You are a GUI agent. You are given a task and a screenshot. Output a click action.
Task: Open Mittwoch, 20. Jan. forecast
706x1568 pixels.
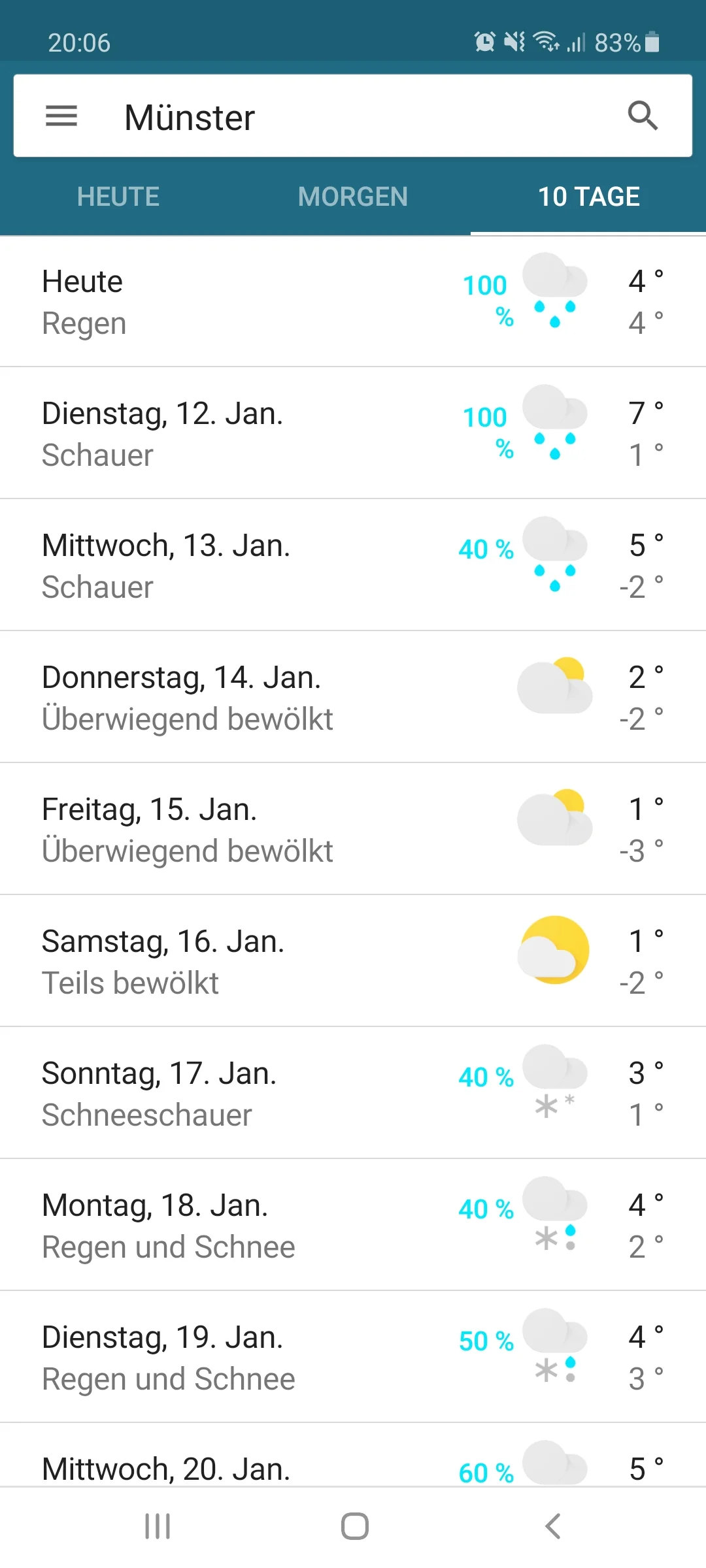[353, 1463]
